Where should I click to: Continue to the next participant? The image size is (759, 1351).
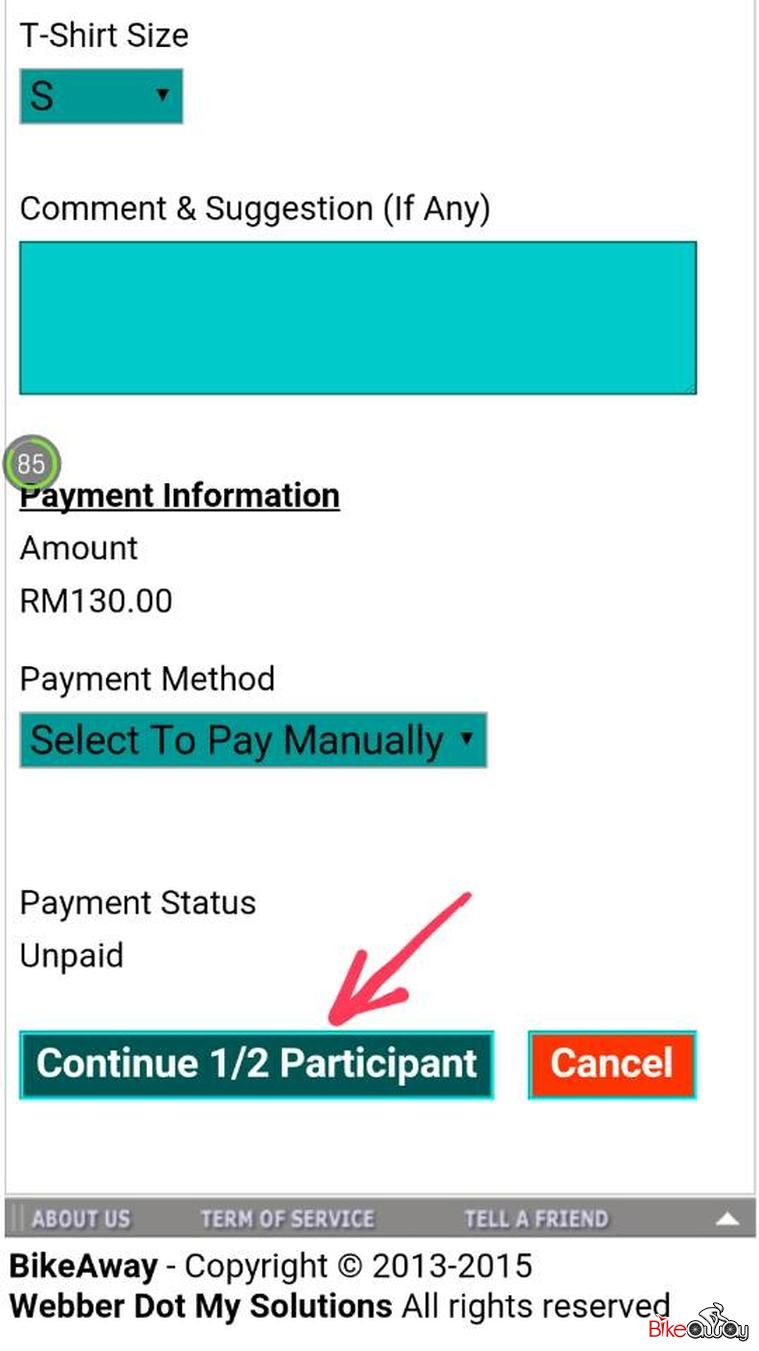256,1064
